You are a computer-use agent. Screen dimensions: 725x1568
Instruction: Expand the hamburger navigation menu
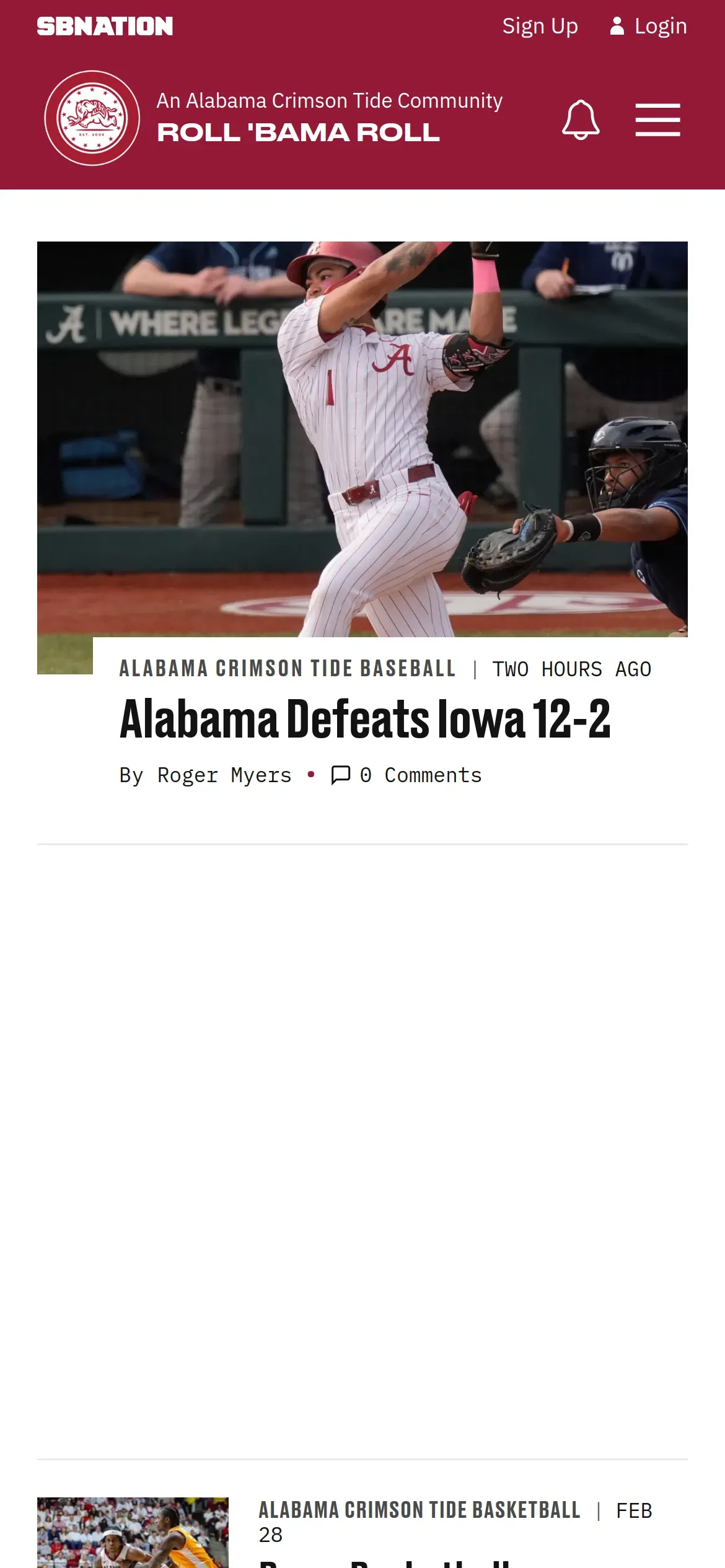pos(657,120)
